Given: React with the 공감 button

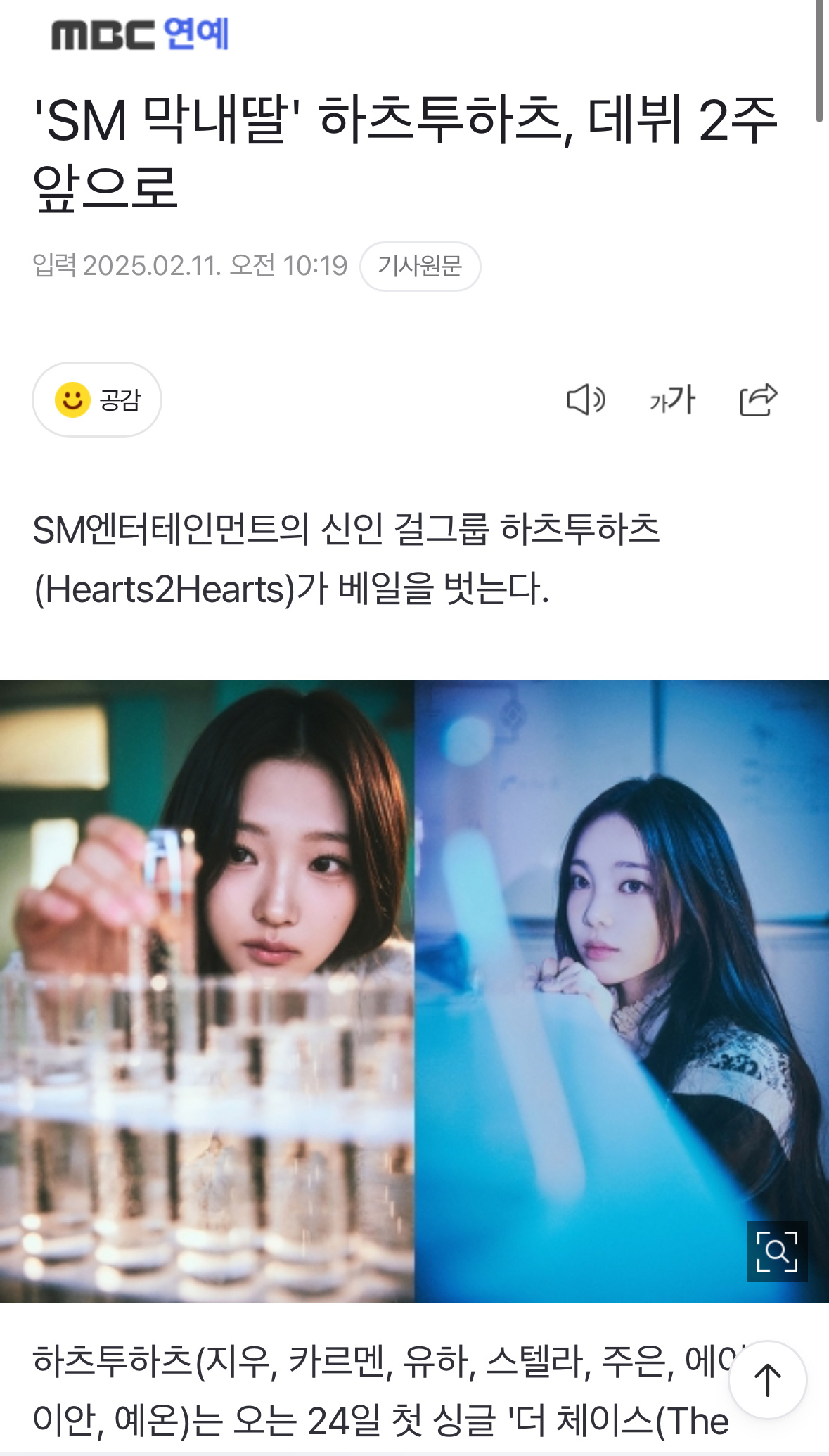Looking at the screenshot, I should coord(97,400).
